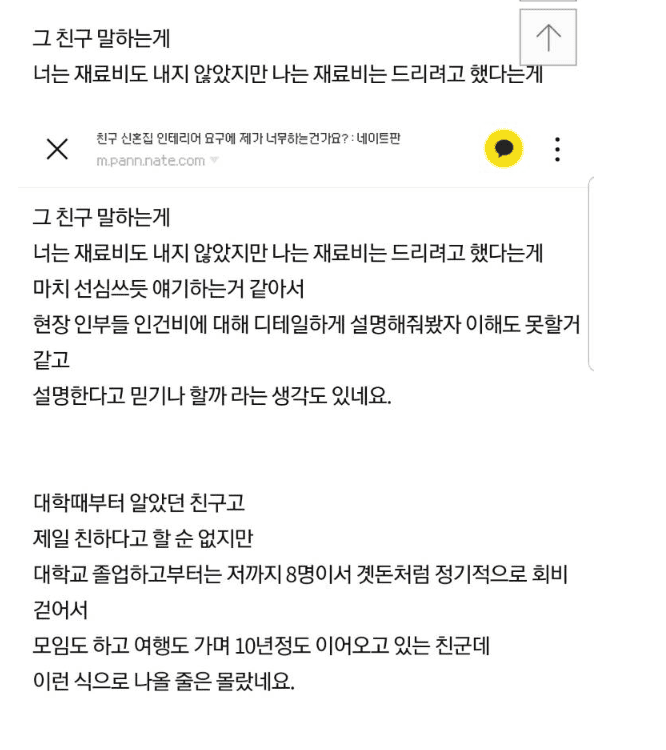
Task: Jump to the top with the up-arrow button
Action: [x=548, y=38]
